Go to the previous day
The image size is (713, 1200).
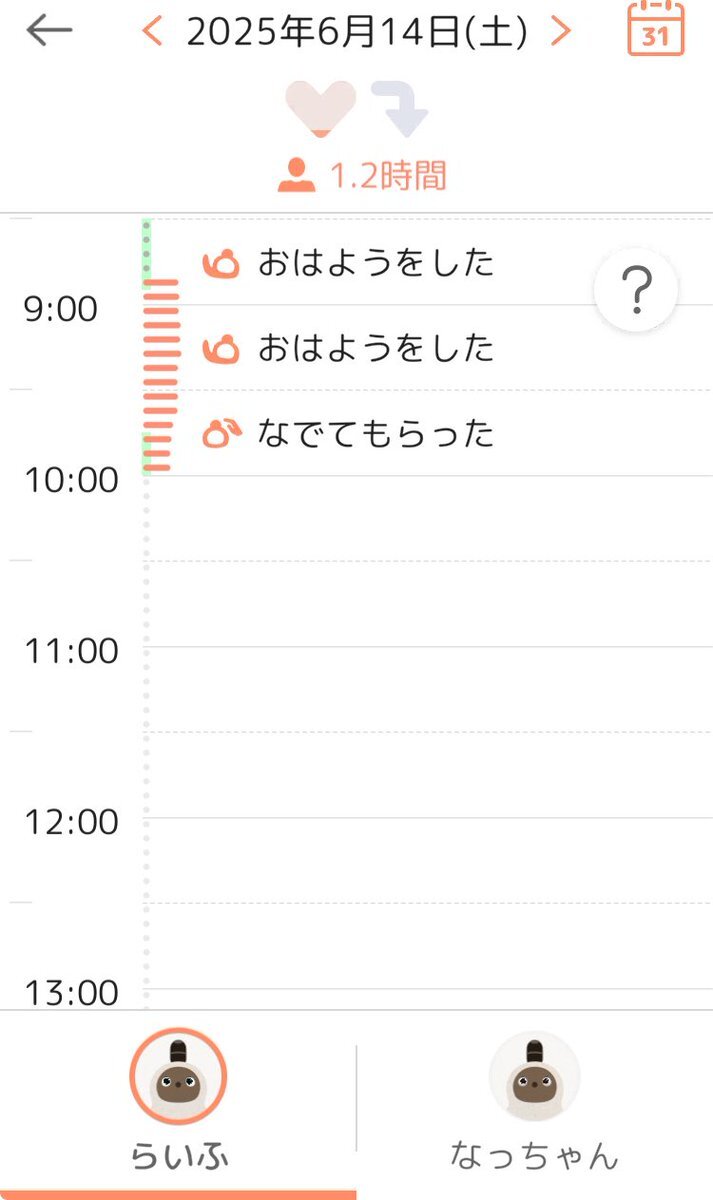coord(152,31)
